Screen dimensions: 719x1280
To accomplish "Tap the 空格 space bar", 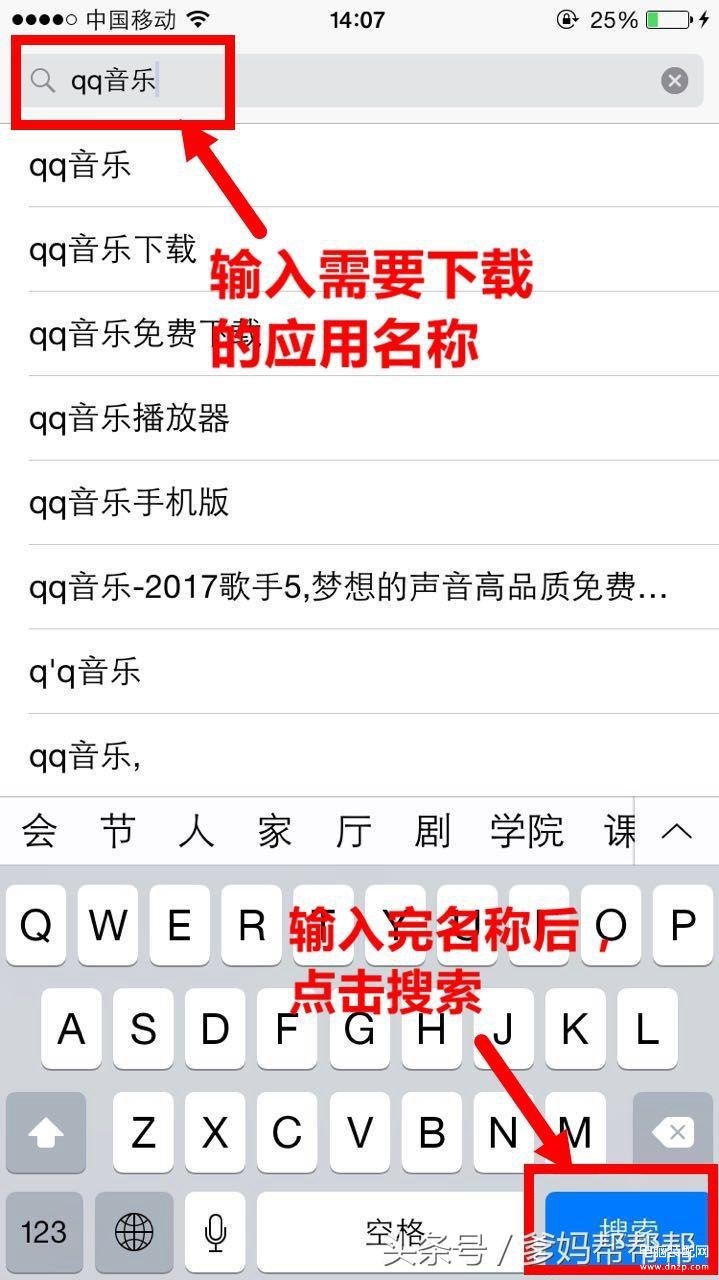I will pyautogui.click(x=395, y=1231).
